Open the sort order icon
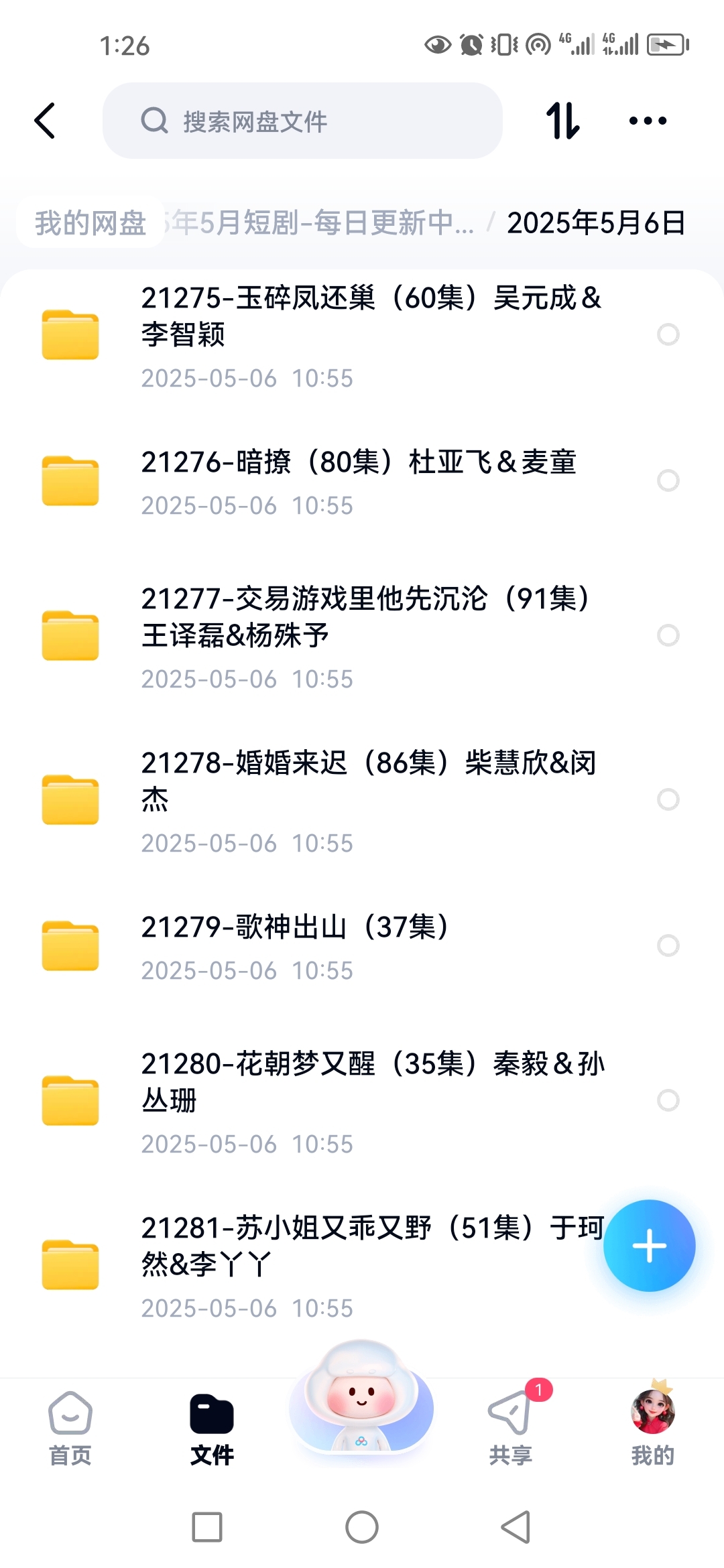This screenshot has height=1568, width=724. pos(562,121)
